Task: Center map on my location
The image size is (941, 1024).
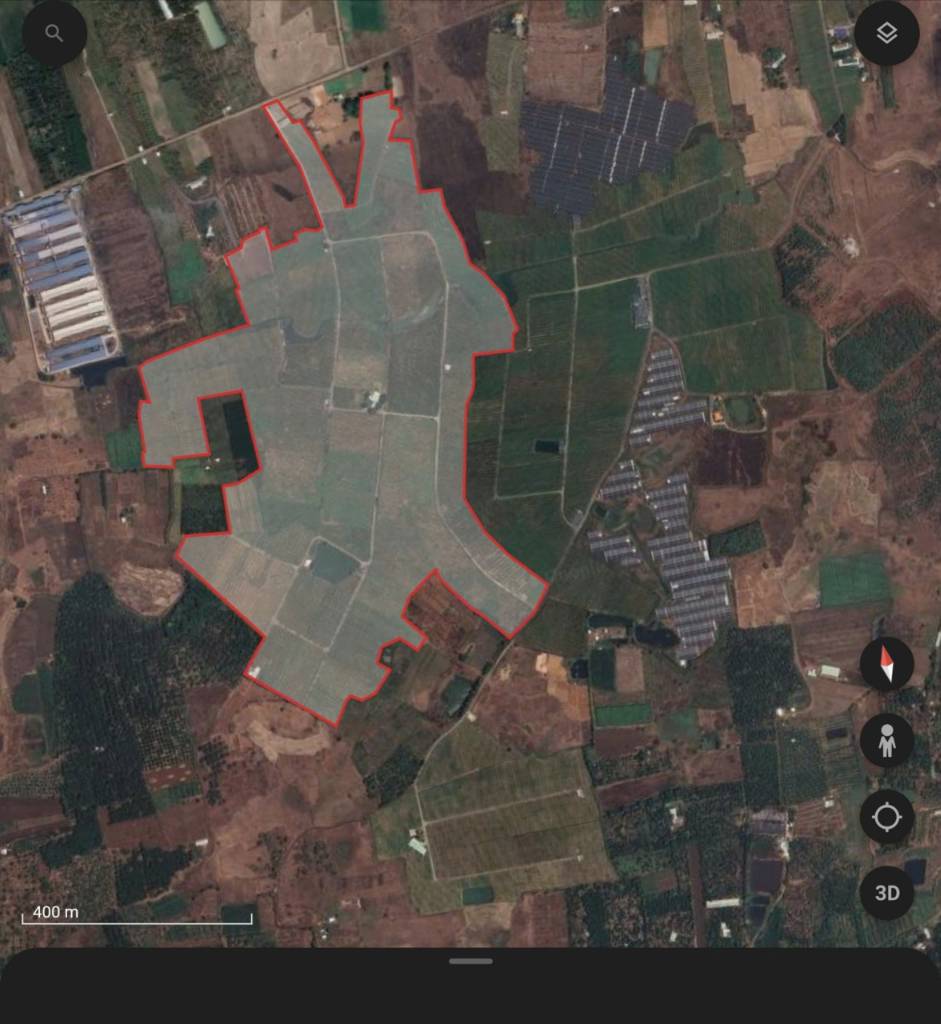Action: pos(886,817)
